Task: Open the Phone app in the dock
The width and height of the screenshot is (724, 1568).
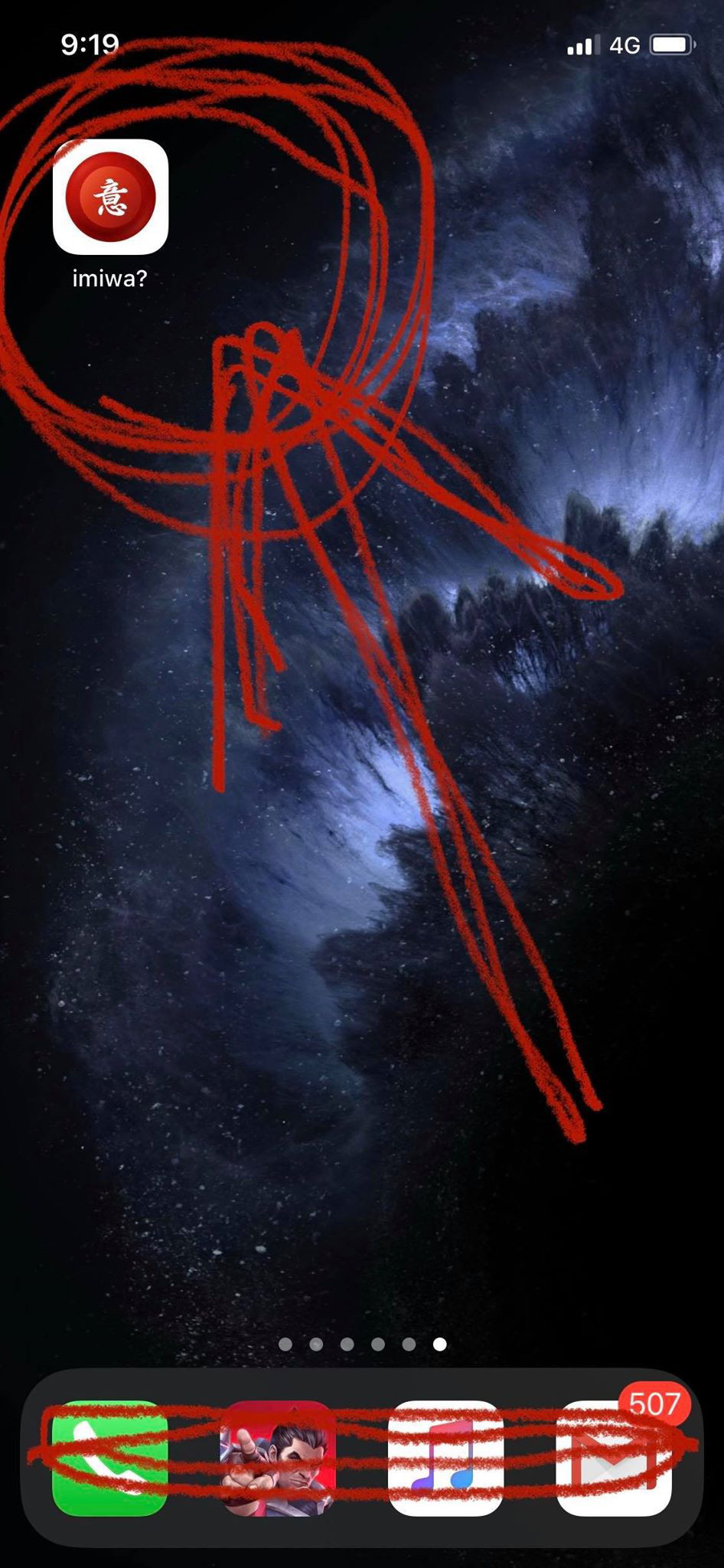Action: point(109,1458)
